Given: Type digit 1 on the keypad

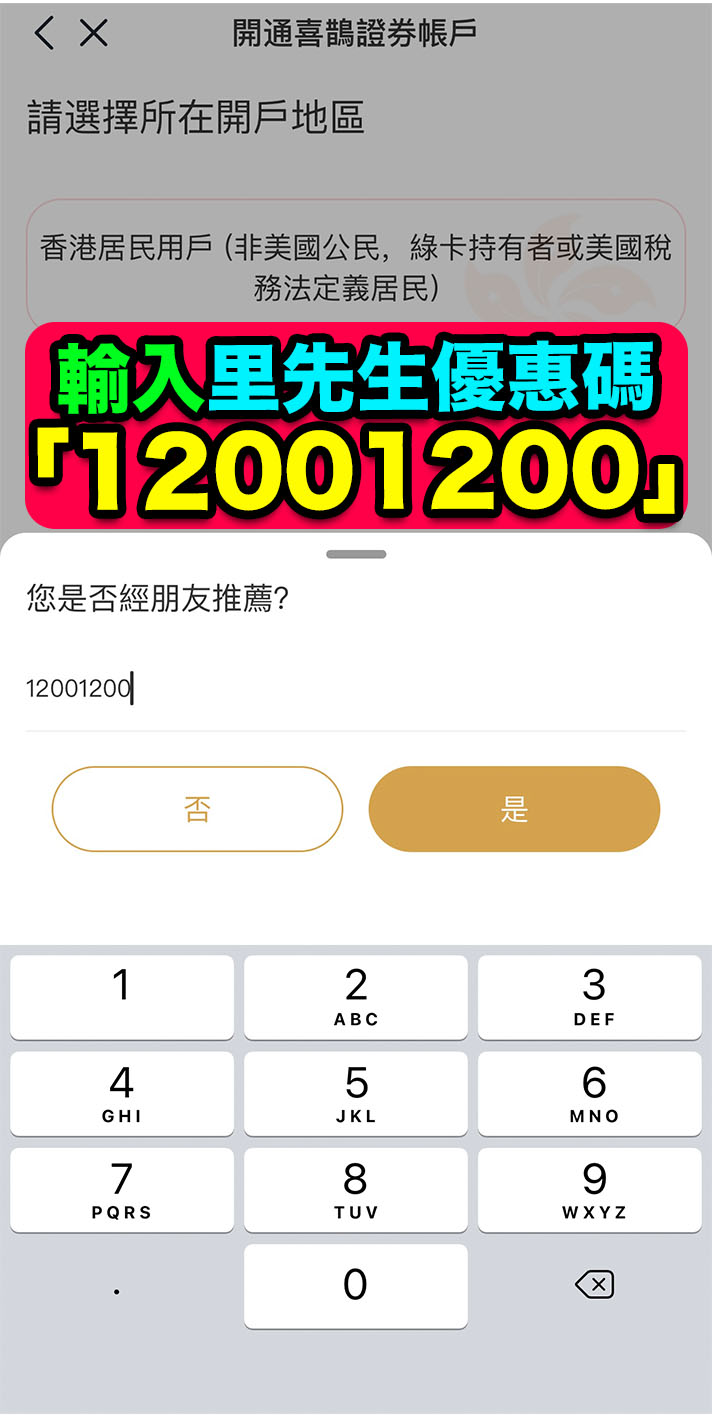Looking at the screenshot, I should [122, 997].
